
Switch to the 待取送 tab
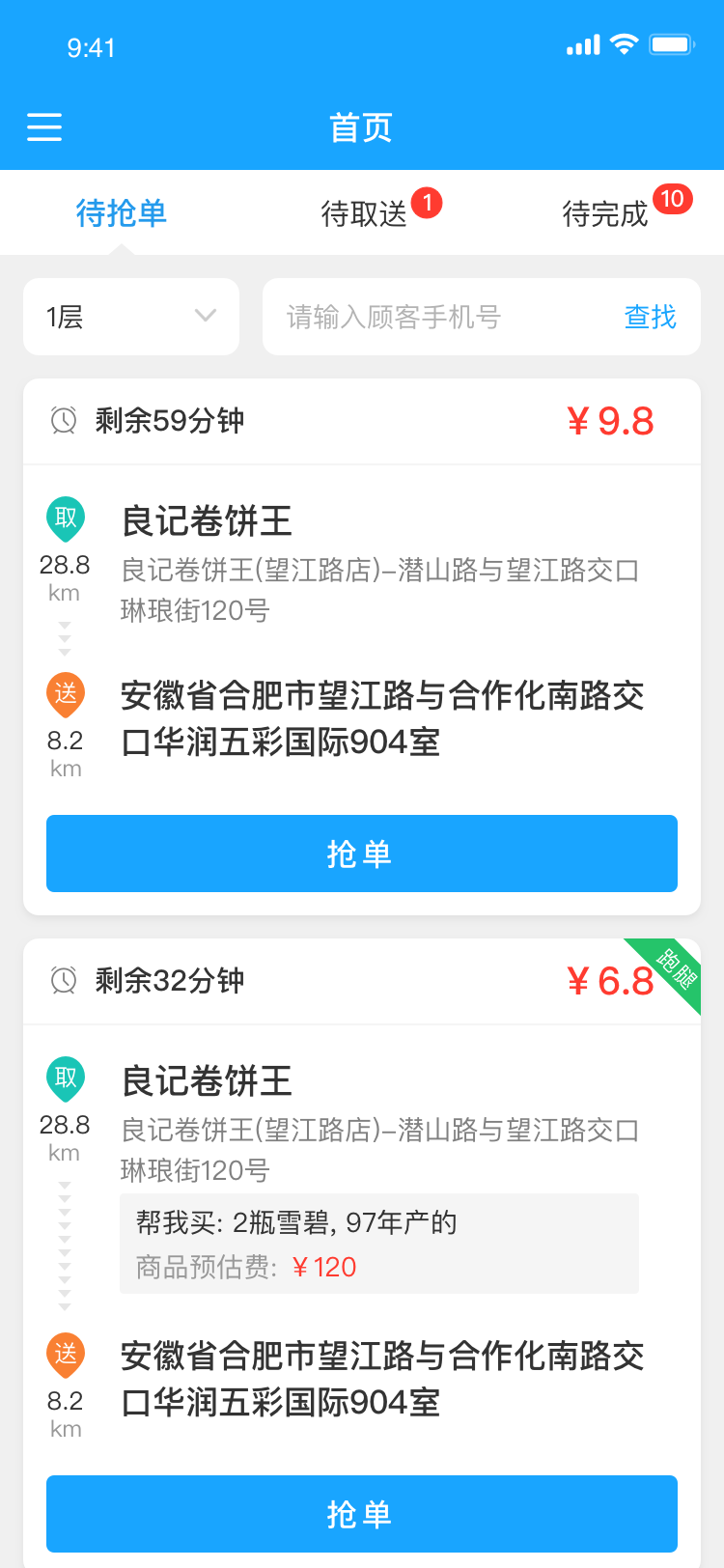(x=365, y=213)
